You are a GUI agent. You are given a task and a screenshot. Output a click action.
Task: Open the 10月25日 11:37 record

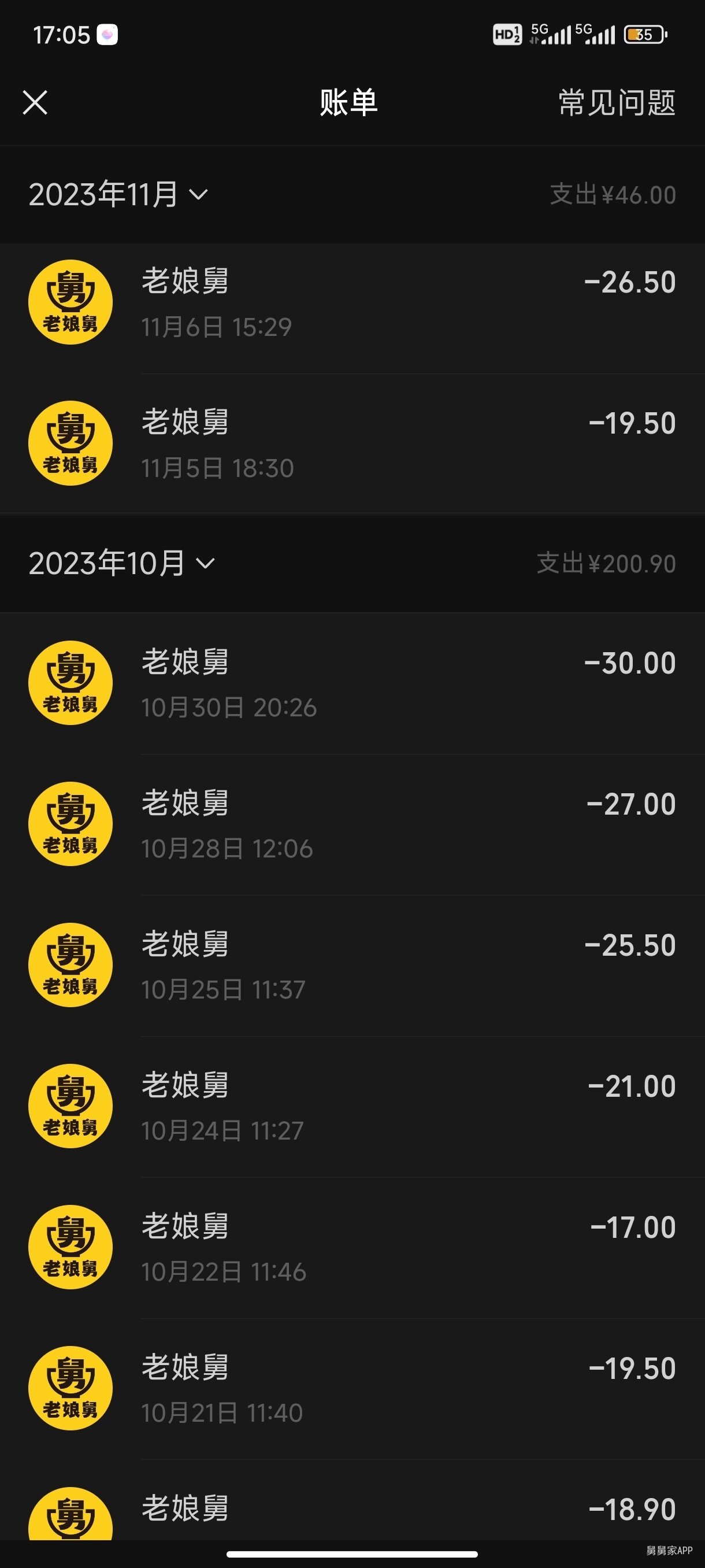(x=352, y=966)
